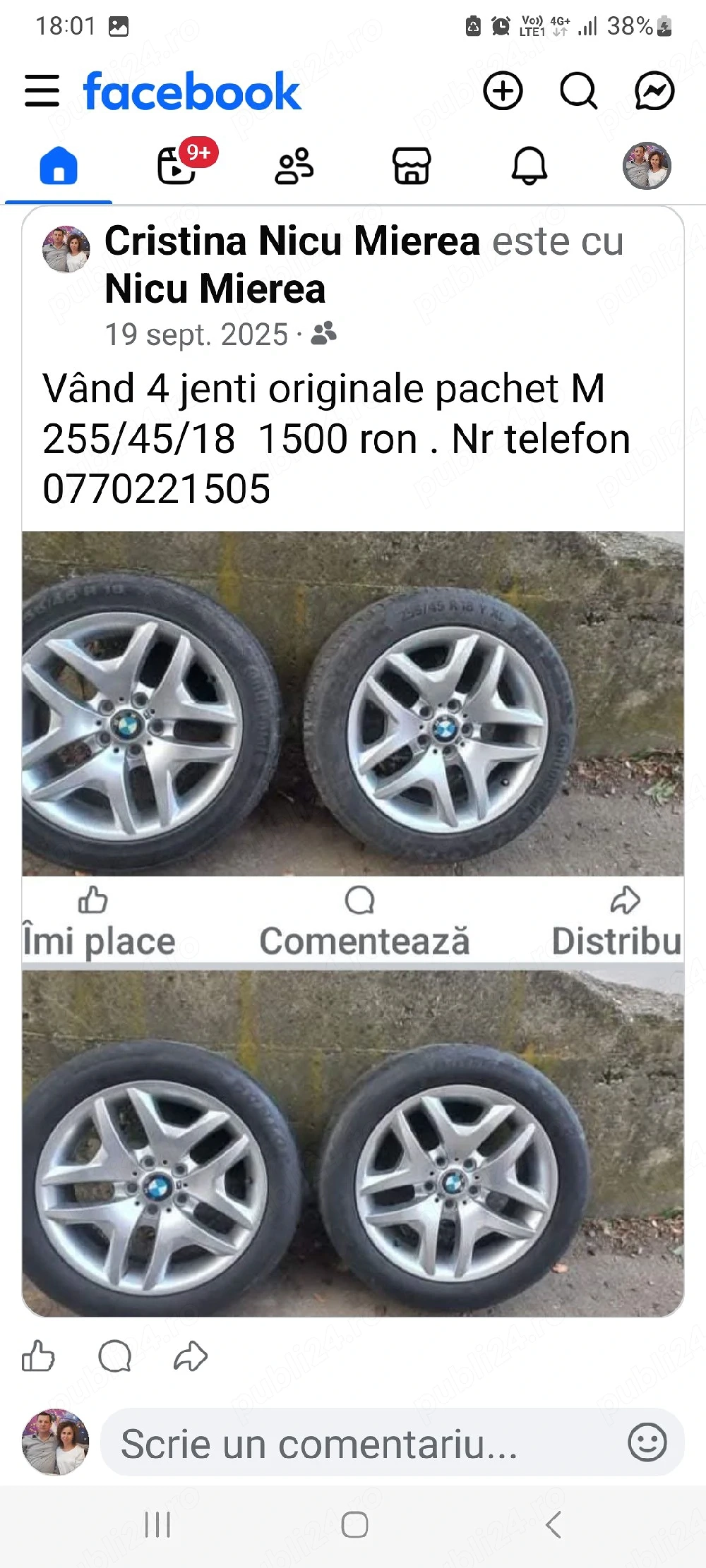Open Messenger chats
Screen dimensions: 706x1568
pyautogui.click(x=654, y=91)
